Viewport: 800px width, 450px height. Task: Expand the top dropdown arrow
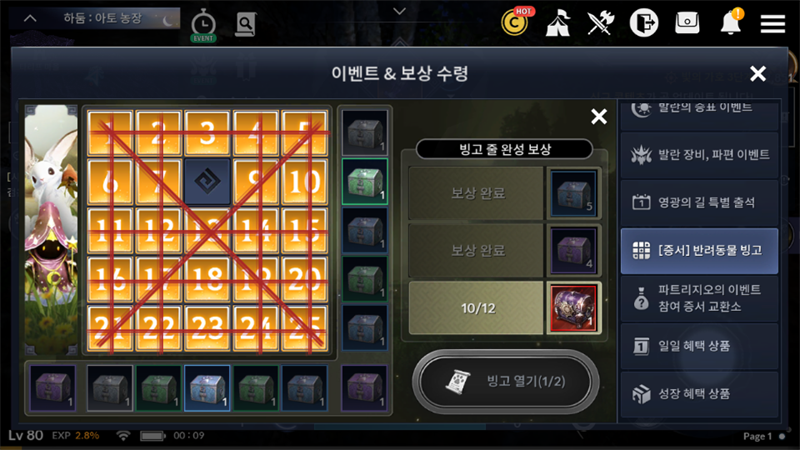coord(400,11)
